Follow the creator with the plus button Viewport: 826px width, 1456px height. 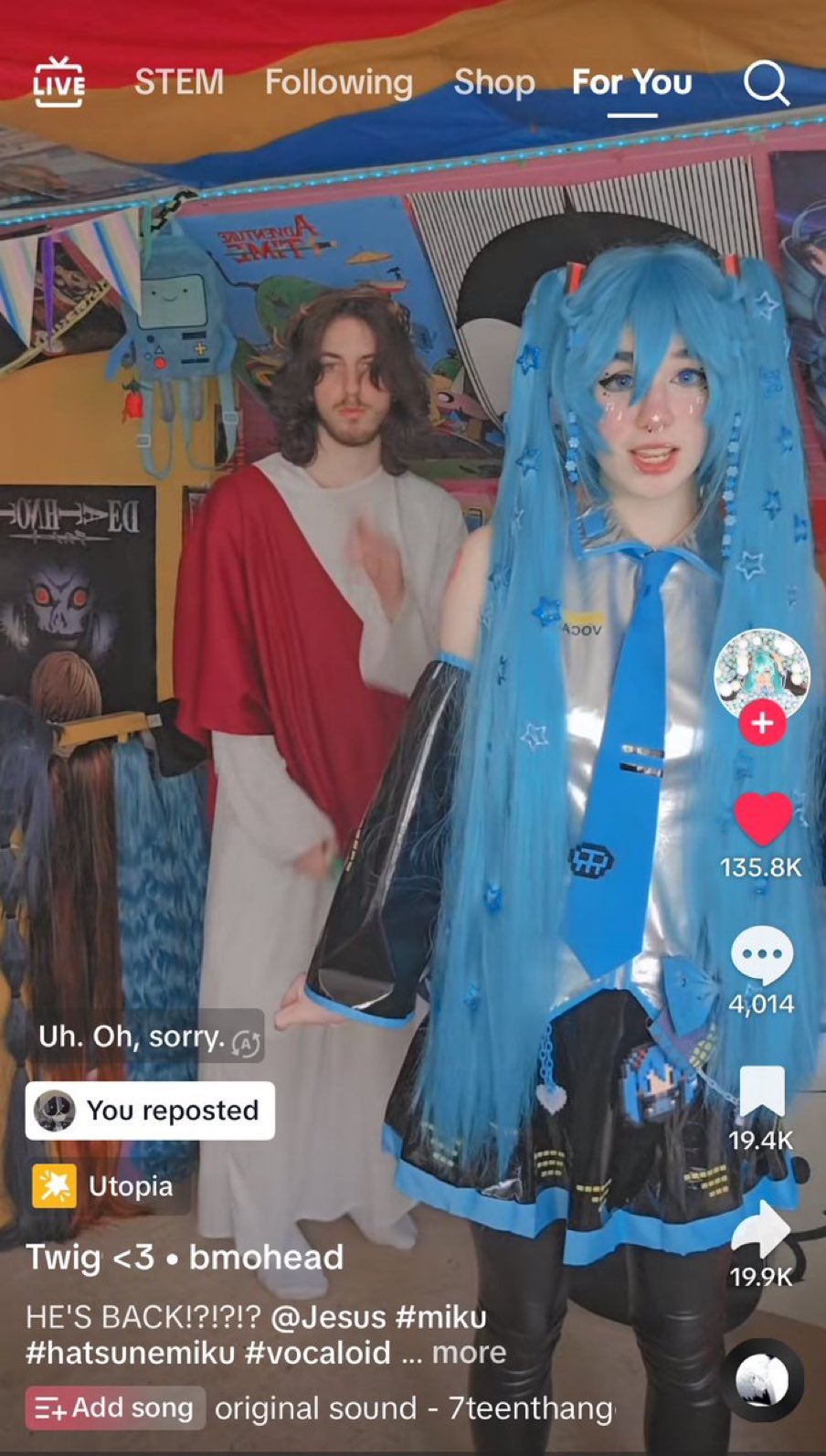(x=761, y=723)
